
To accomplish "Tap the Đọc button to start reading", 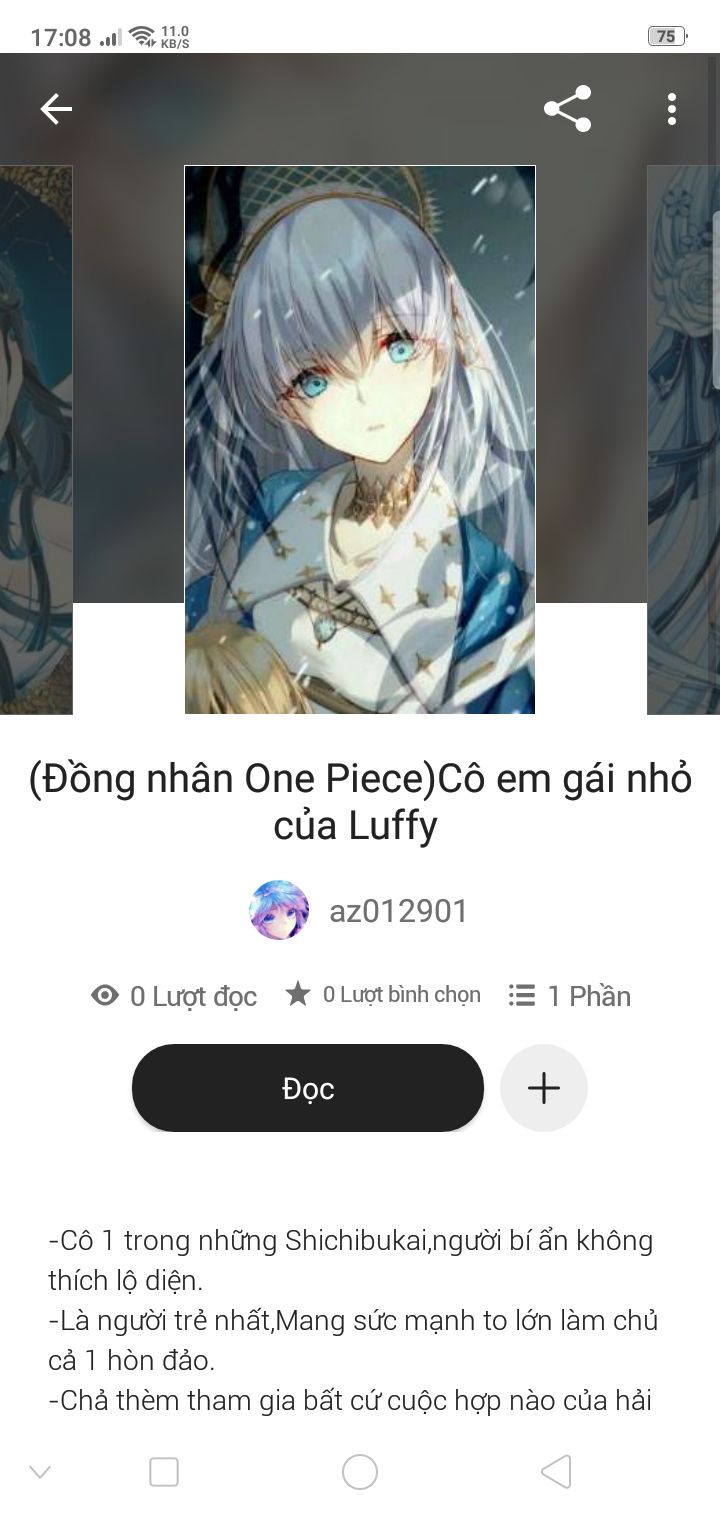I will tap(308, 1088).
